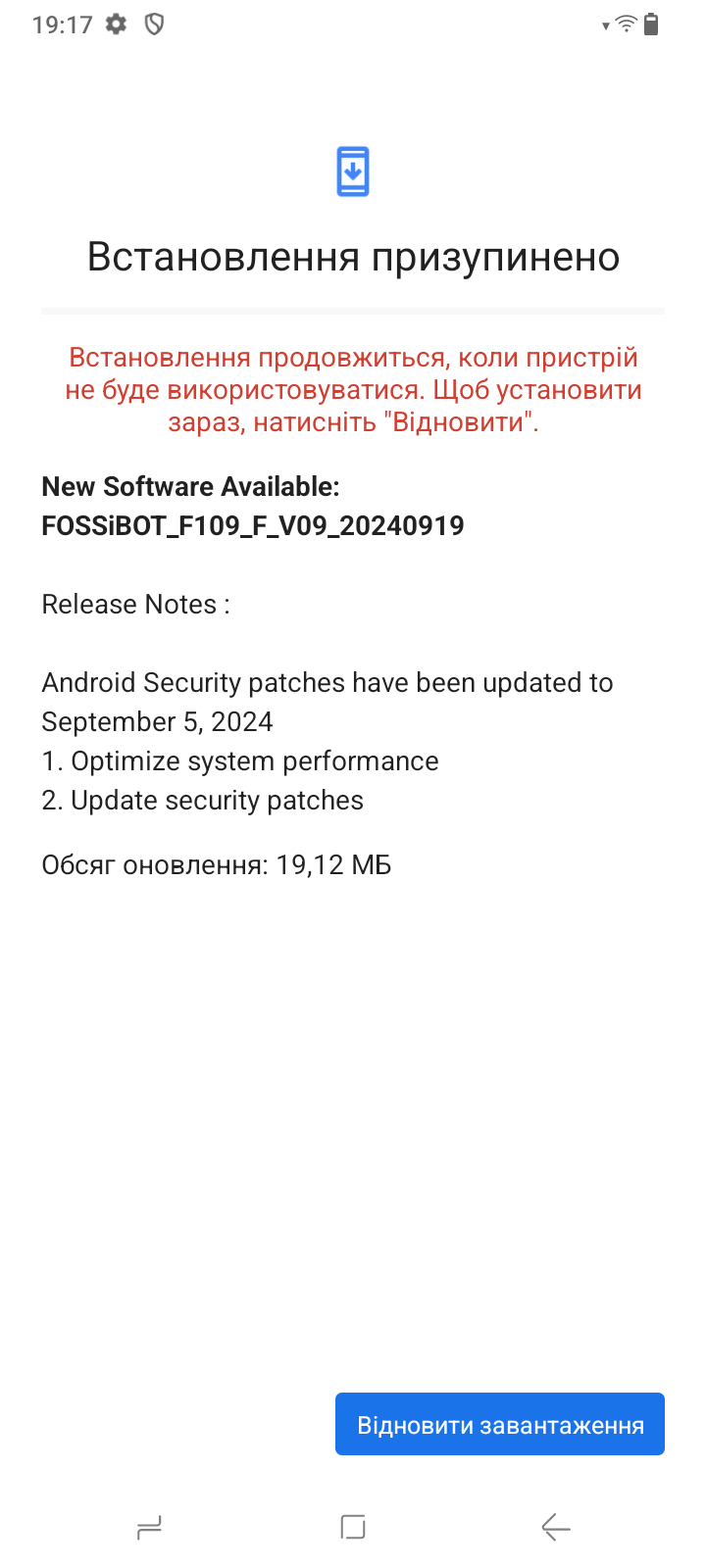
Task: Open the recent apps view
Action: [x=149, y=1527]
